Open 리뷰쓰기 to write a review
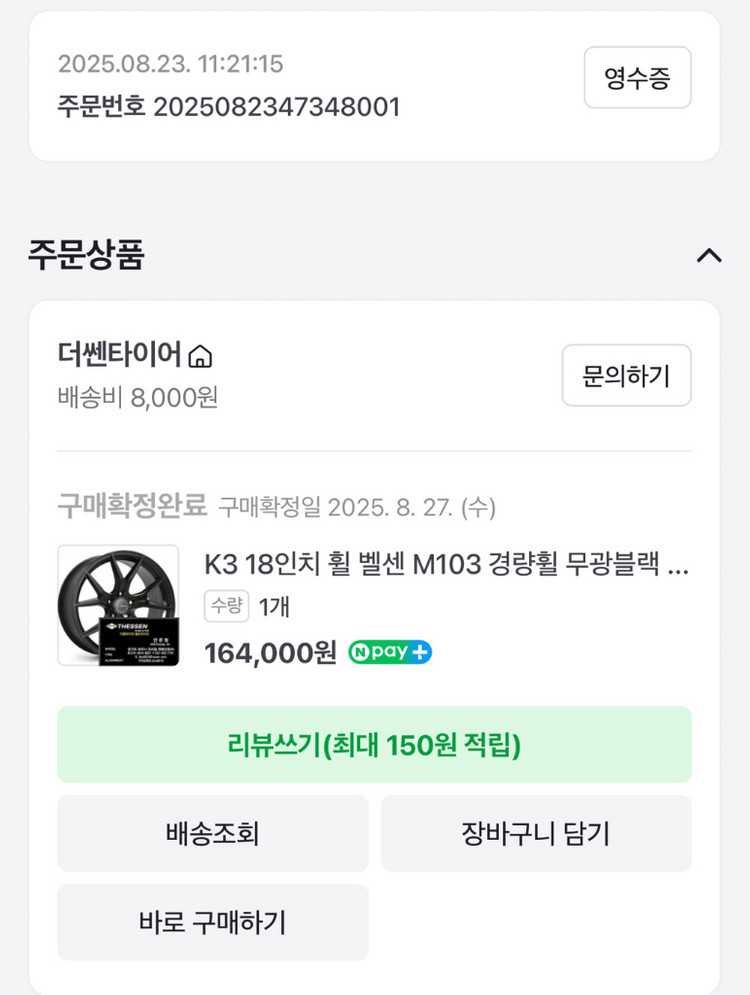 pos(374,745)
